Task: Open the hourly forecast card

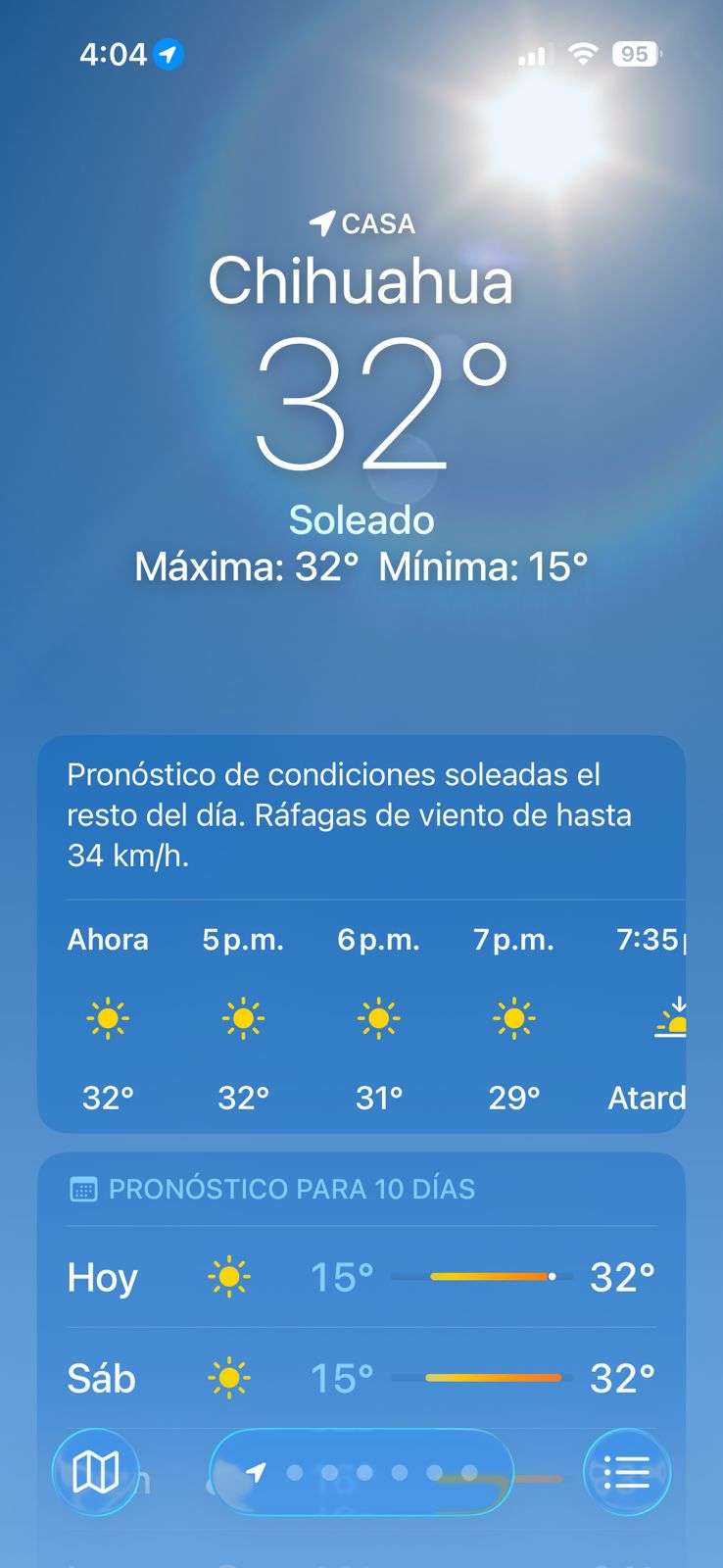Action: tap(361, 1017)
